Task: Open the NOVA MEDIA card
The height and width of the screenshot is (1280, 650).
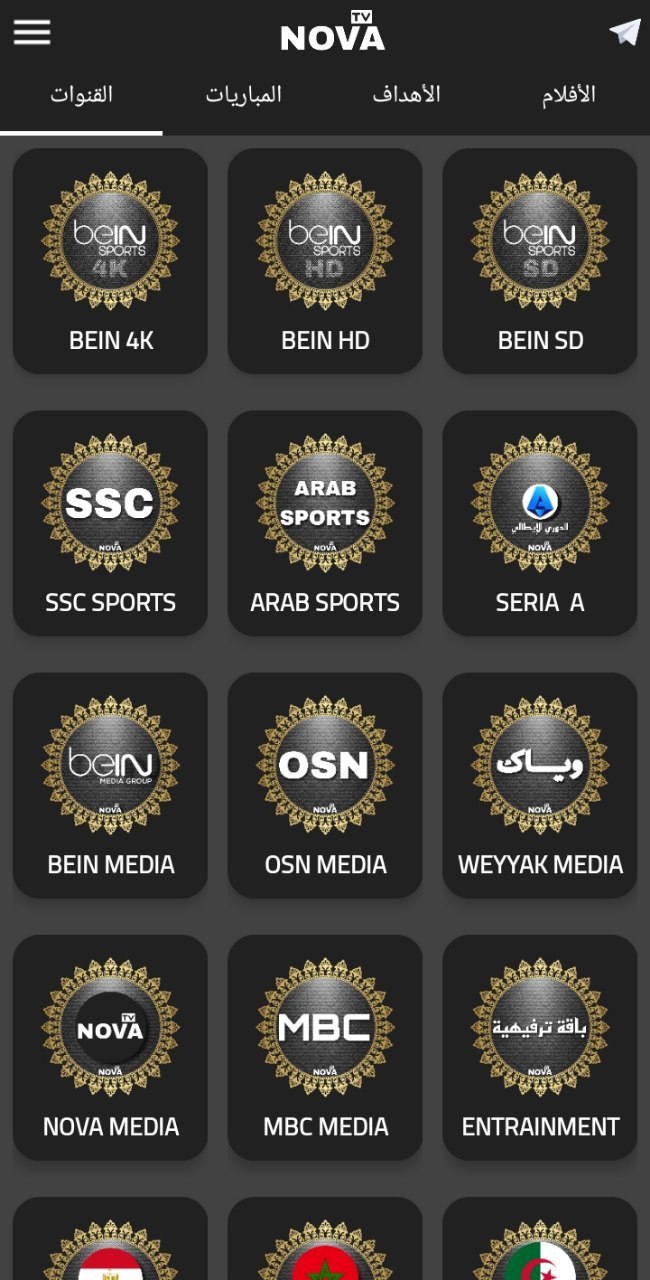Action: click(110, 1047)
